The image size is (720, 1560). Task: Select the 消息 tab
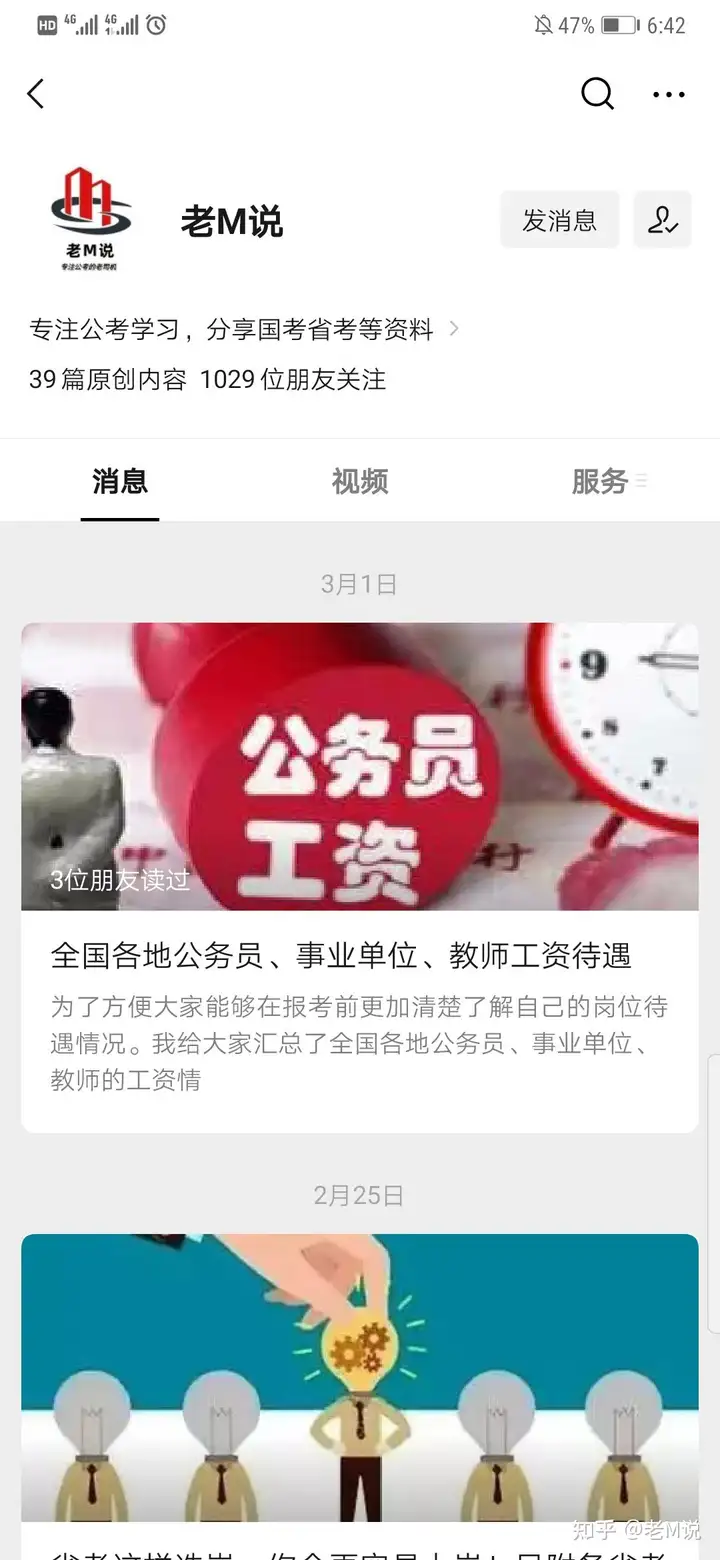click(120, 482)
